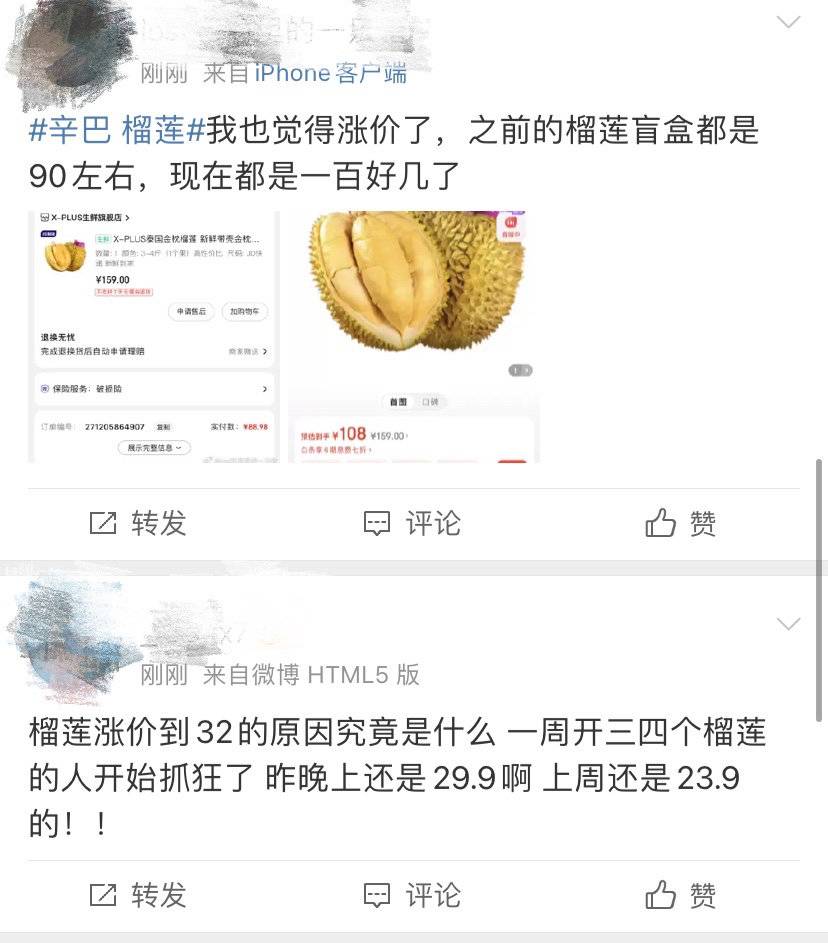This screenshot has height=943, width=828.
Task: Repost (转发) the 榴莲涨价到32 post
Action: [x=138, y=895]
